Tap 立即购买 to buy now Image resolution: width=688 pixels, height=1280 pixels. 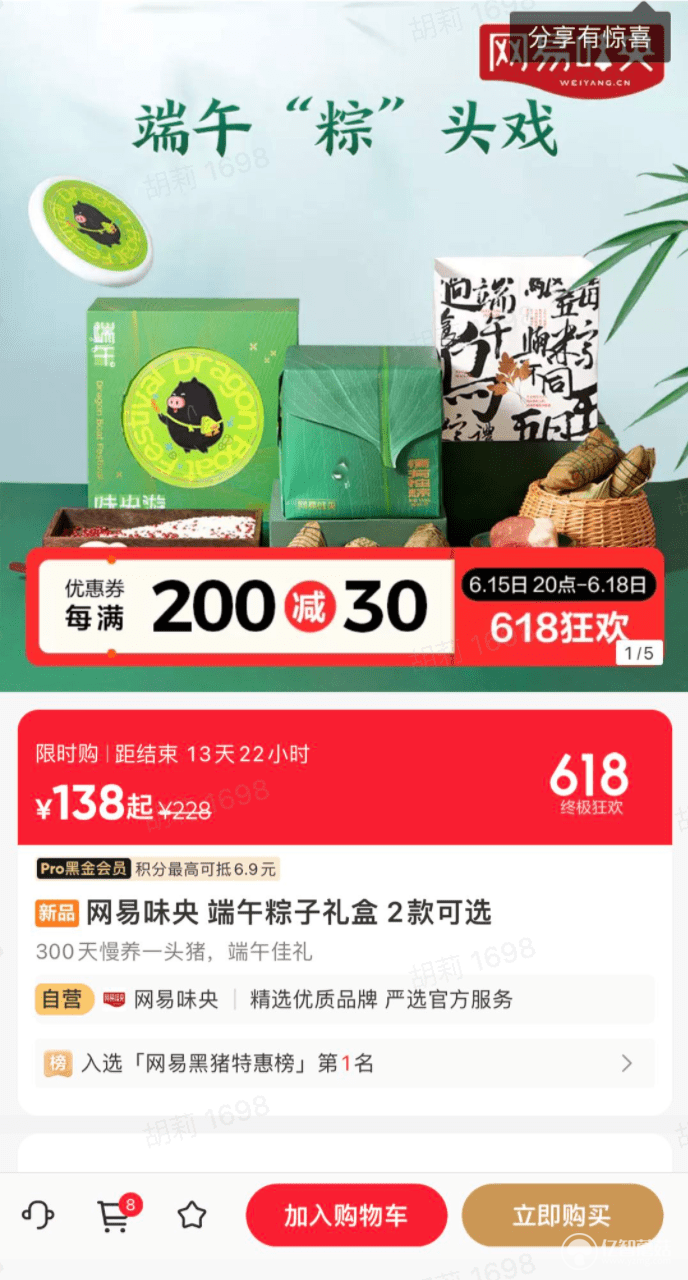pos(562,1216)
